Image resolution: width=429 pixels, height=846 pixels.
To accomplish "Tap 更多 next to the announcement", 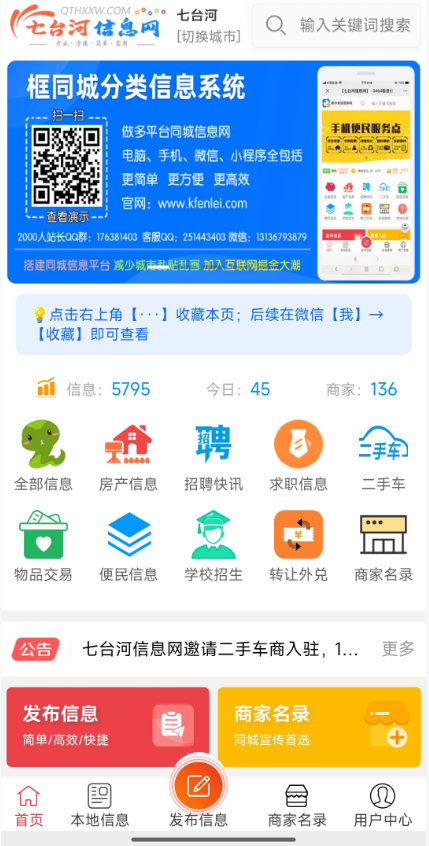I will (x=398, y=649).
